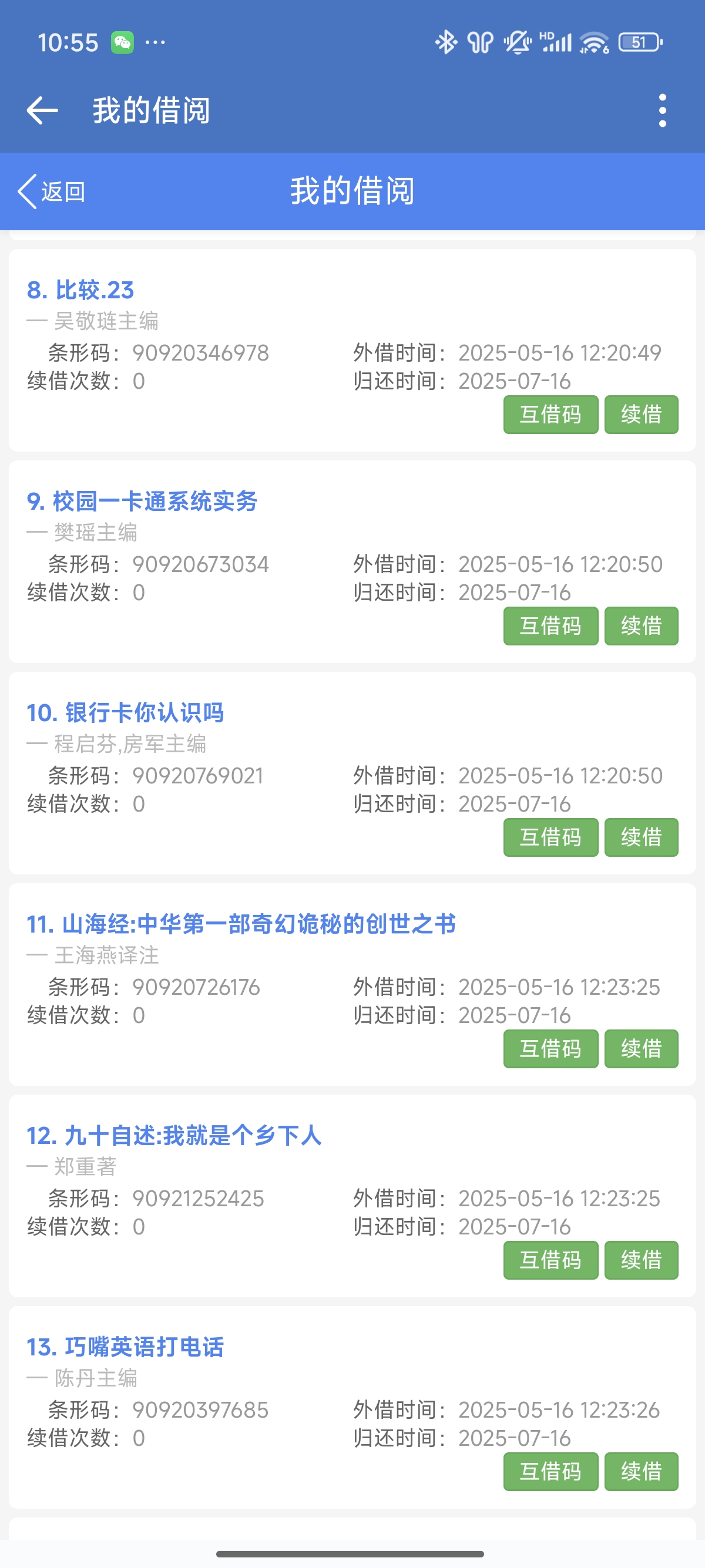Tap the 返回 button

[x=52, y=191]
